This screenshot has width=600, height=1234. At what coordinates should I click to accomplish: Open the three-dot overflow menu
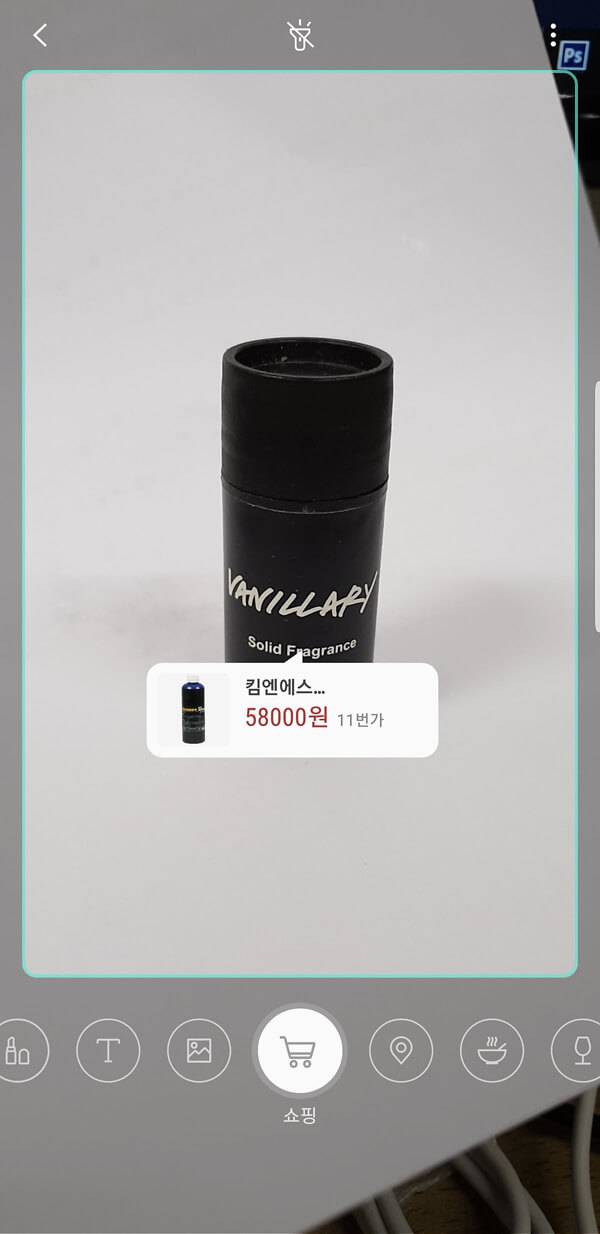point(553,36)
